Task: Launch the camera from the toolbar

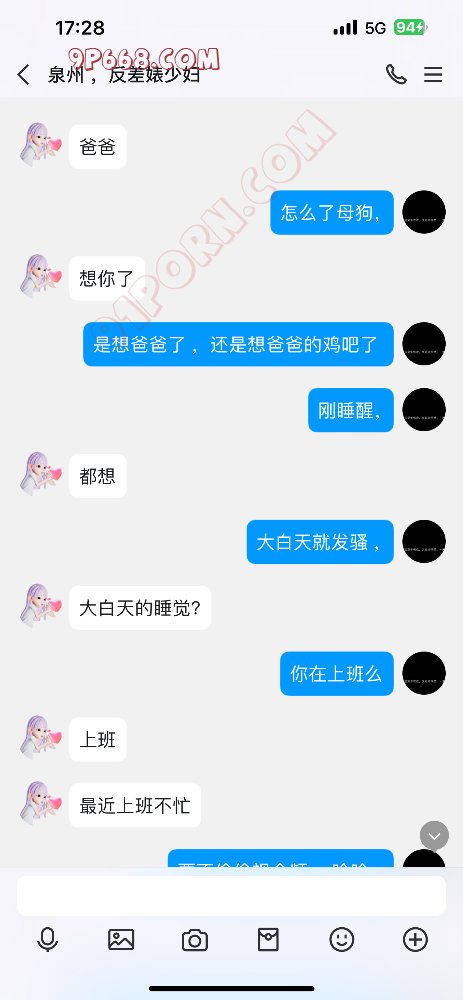Action: tap(195, 940)
